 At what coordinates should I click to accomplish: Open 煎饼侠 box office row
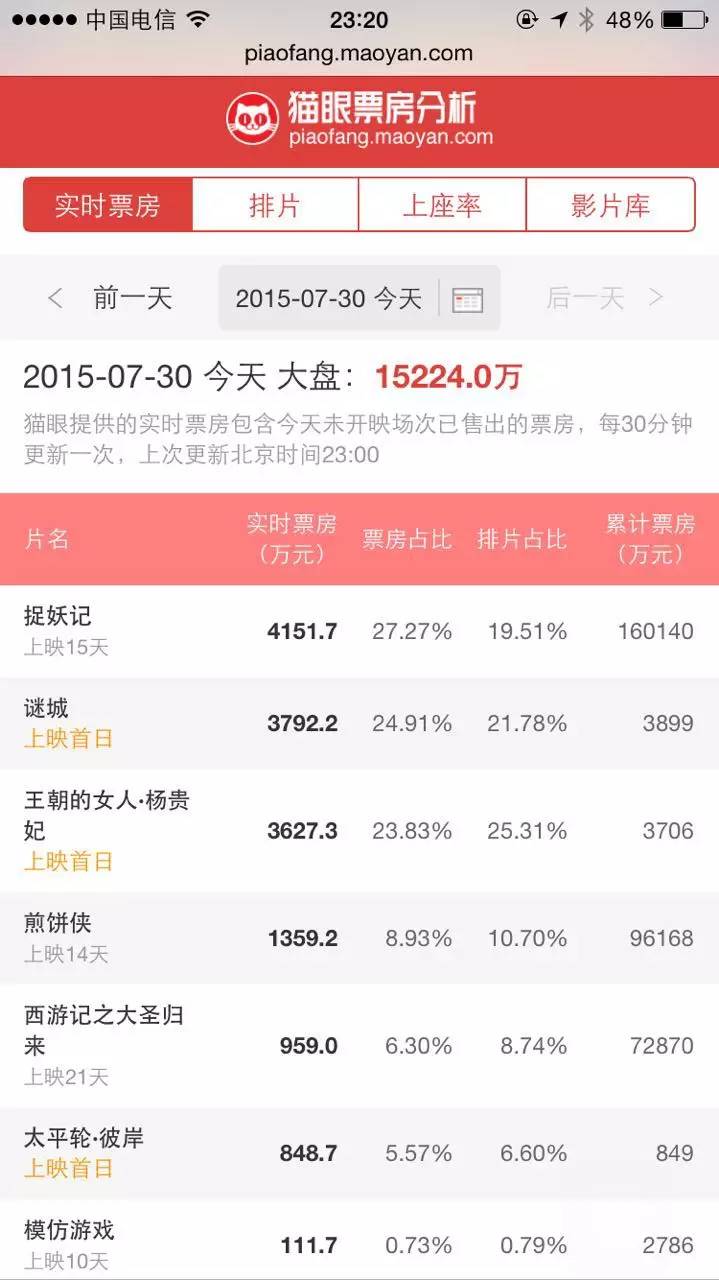(x=359, y=938)
